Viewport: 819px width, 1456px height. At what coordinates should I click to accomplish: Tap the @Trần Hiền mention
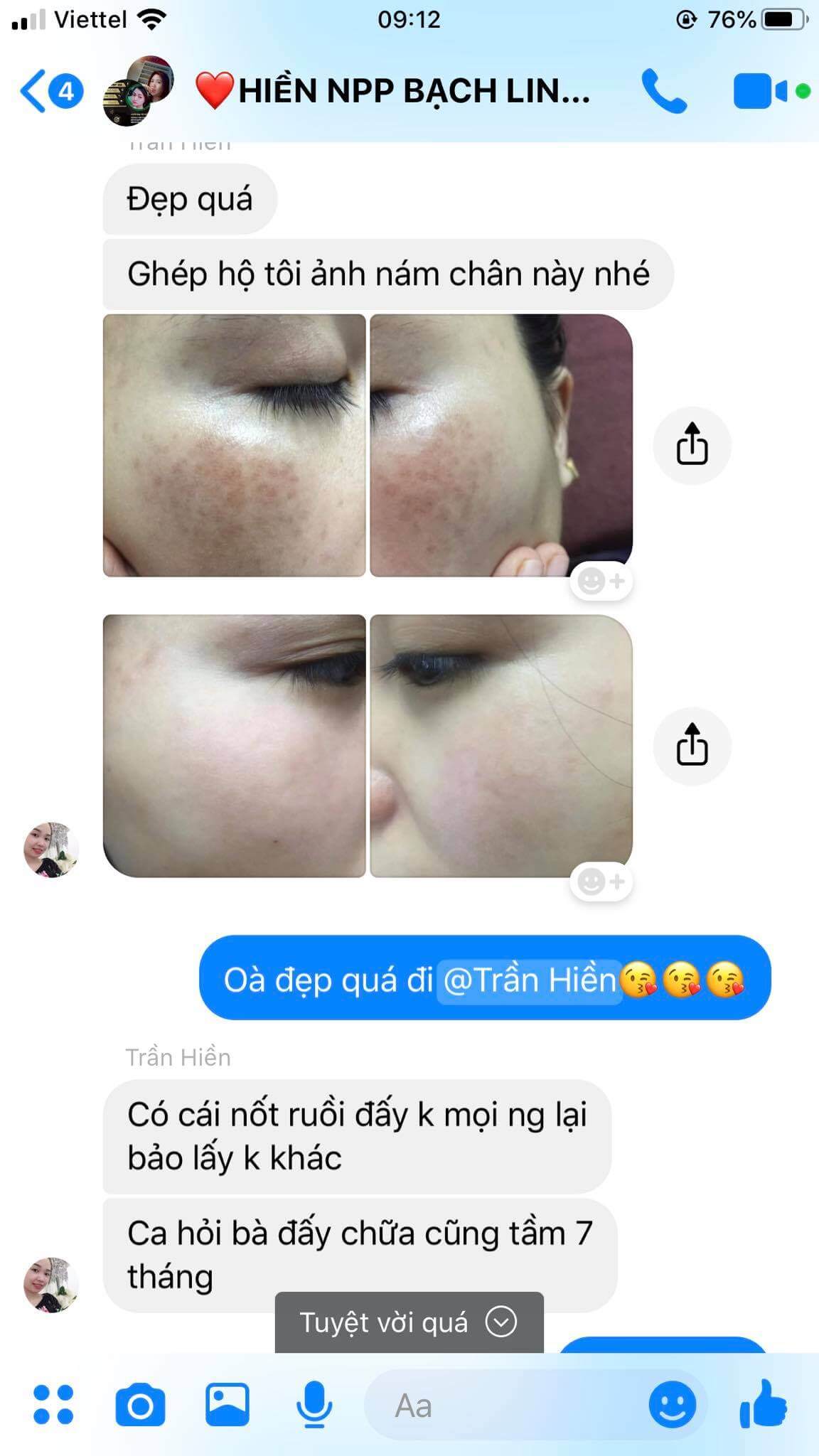(530, 980)
